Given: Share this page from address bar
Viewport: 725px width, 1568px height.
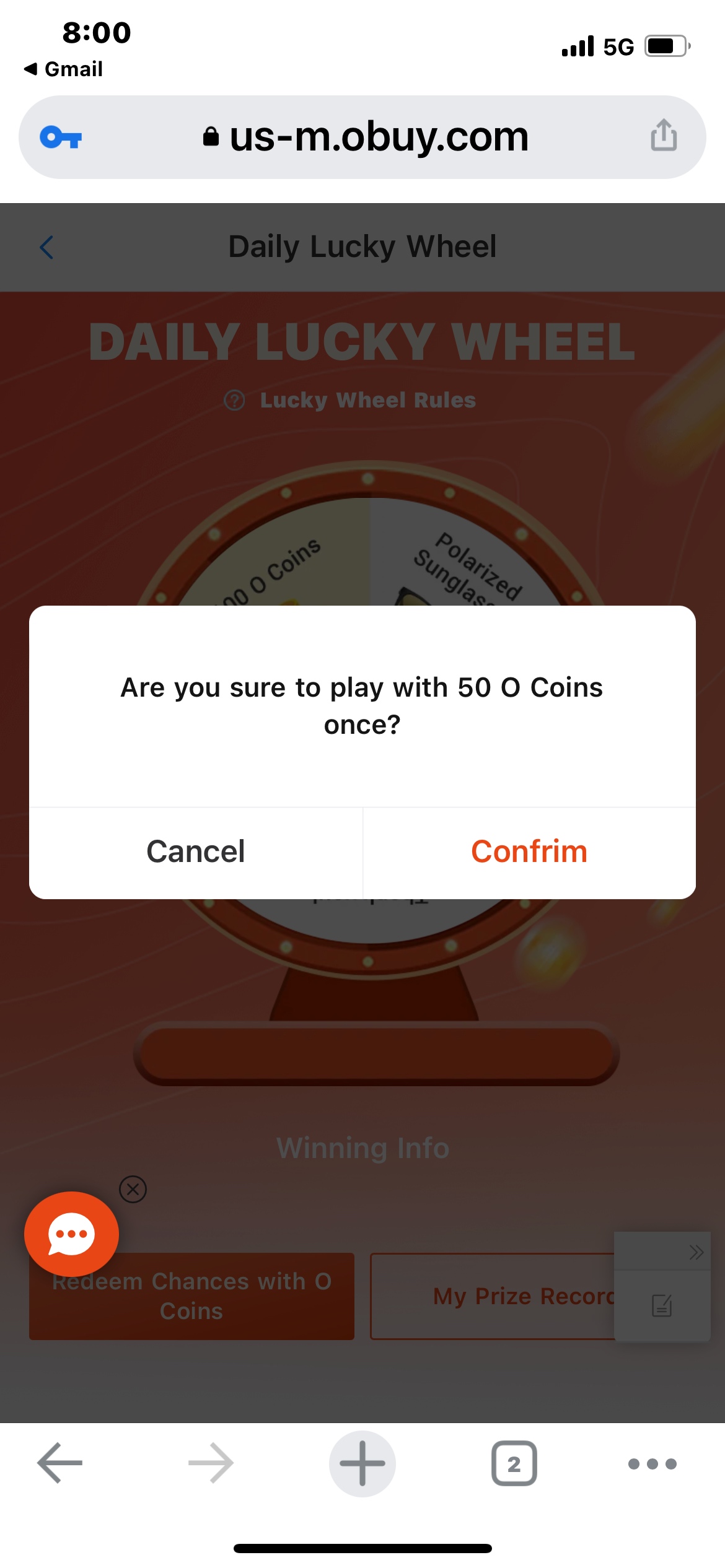Looking at the screenshot, I should [x=664, y=136].
